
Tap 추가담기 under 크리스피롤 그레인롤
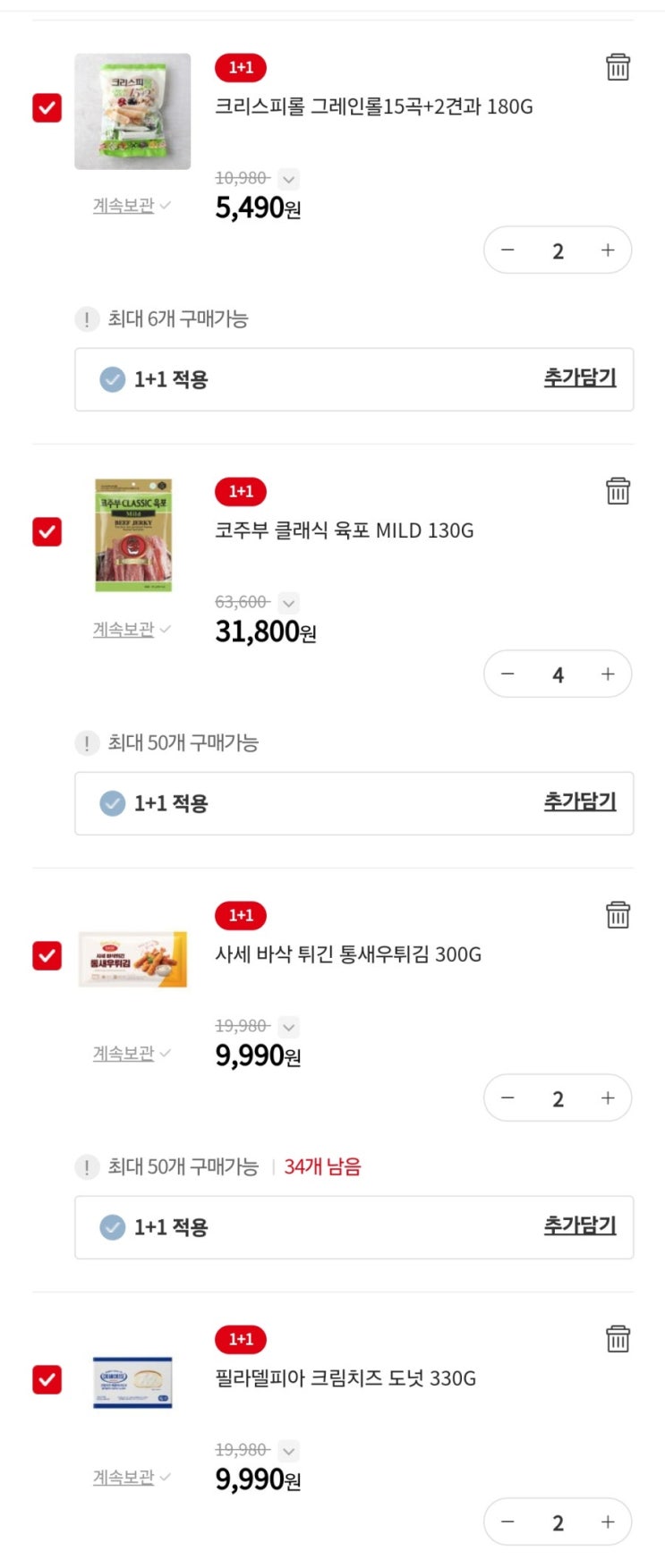[x=579, y=377]
